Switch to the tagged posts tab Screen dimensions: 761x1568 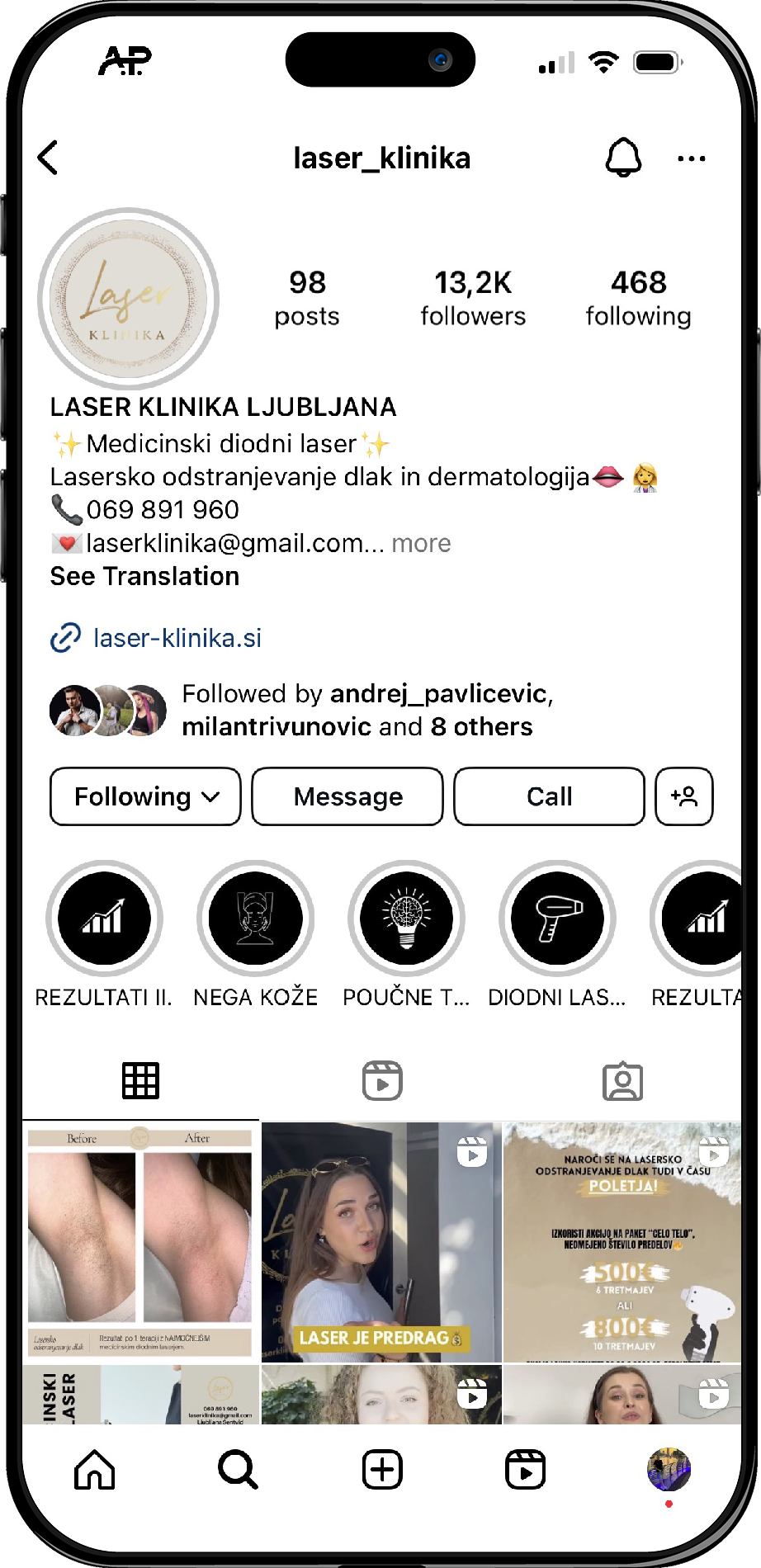point(622,1080)
